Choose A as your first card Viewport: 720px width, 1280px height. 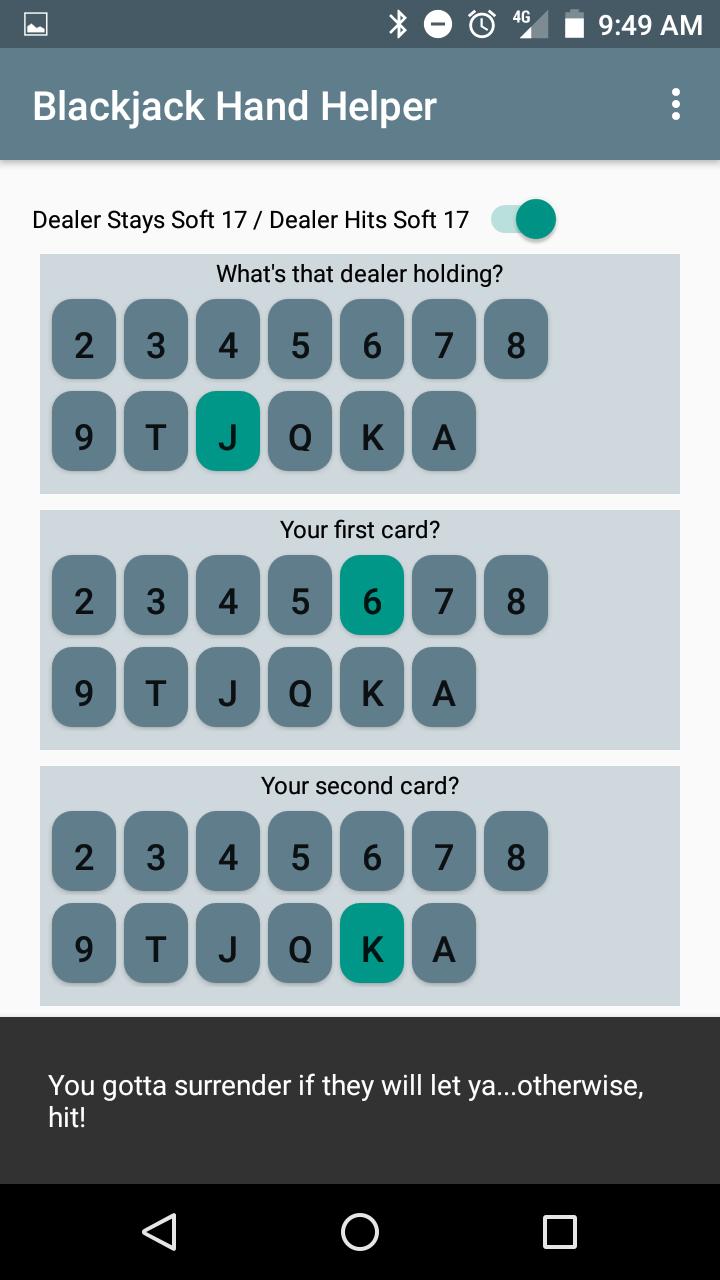coord(444,693)
